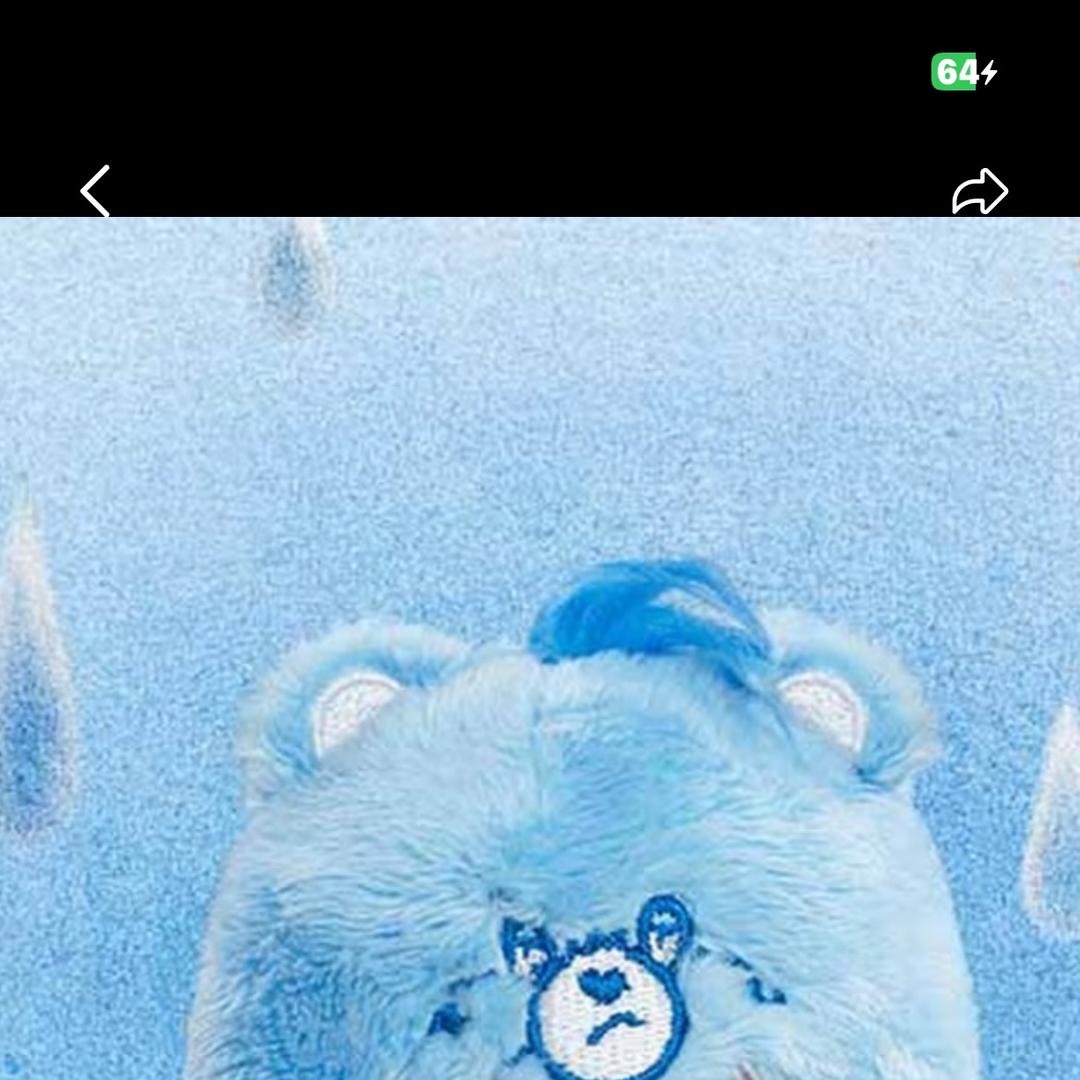Go back using the top-left arrow
Image resolution: width=1080 pixels, height=1080 pixels.
tap(95, 191)
